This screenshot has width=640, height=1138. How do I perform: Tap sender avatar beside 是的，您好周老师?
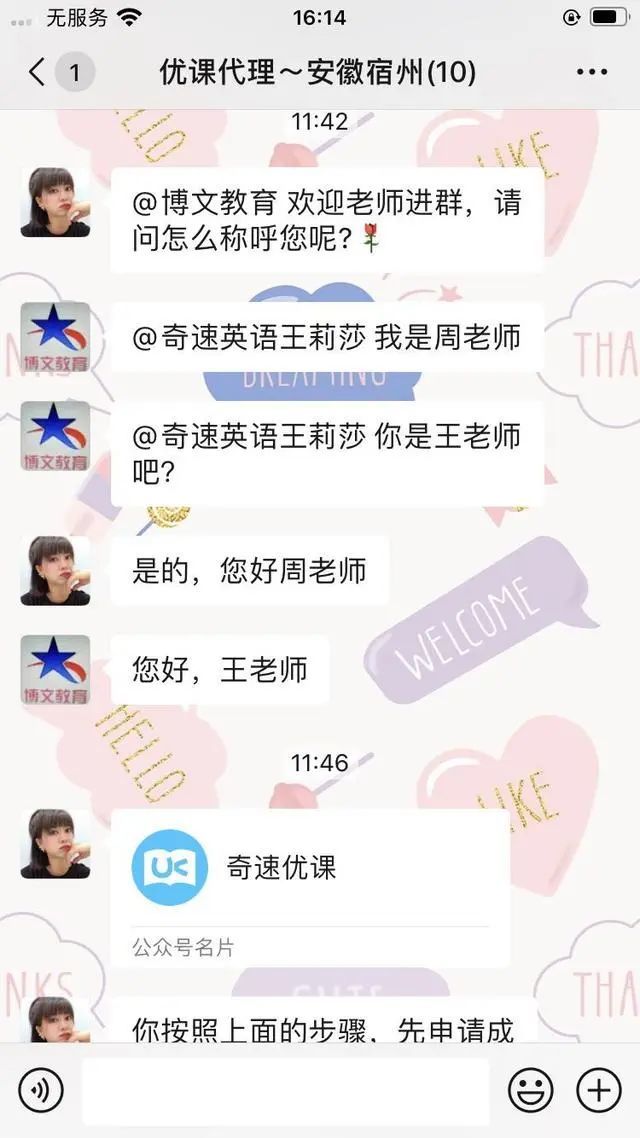55,570
